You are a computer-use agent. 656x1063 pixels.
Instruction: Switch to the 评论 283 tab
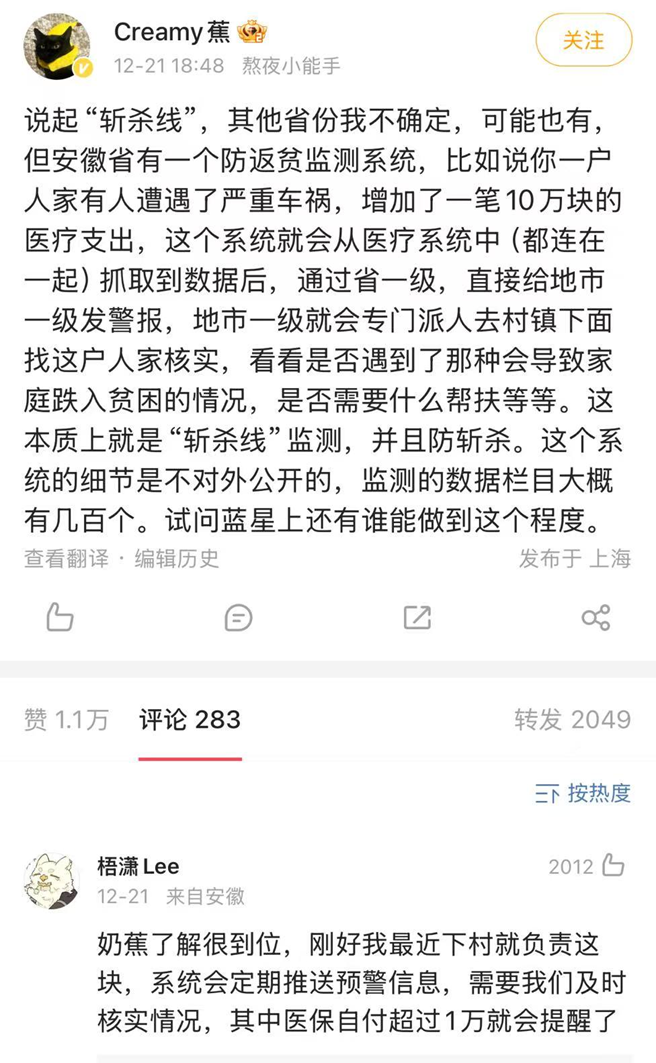pyautogui.click(x=190, y=719)
